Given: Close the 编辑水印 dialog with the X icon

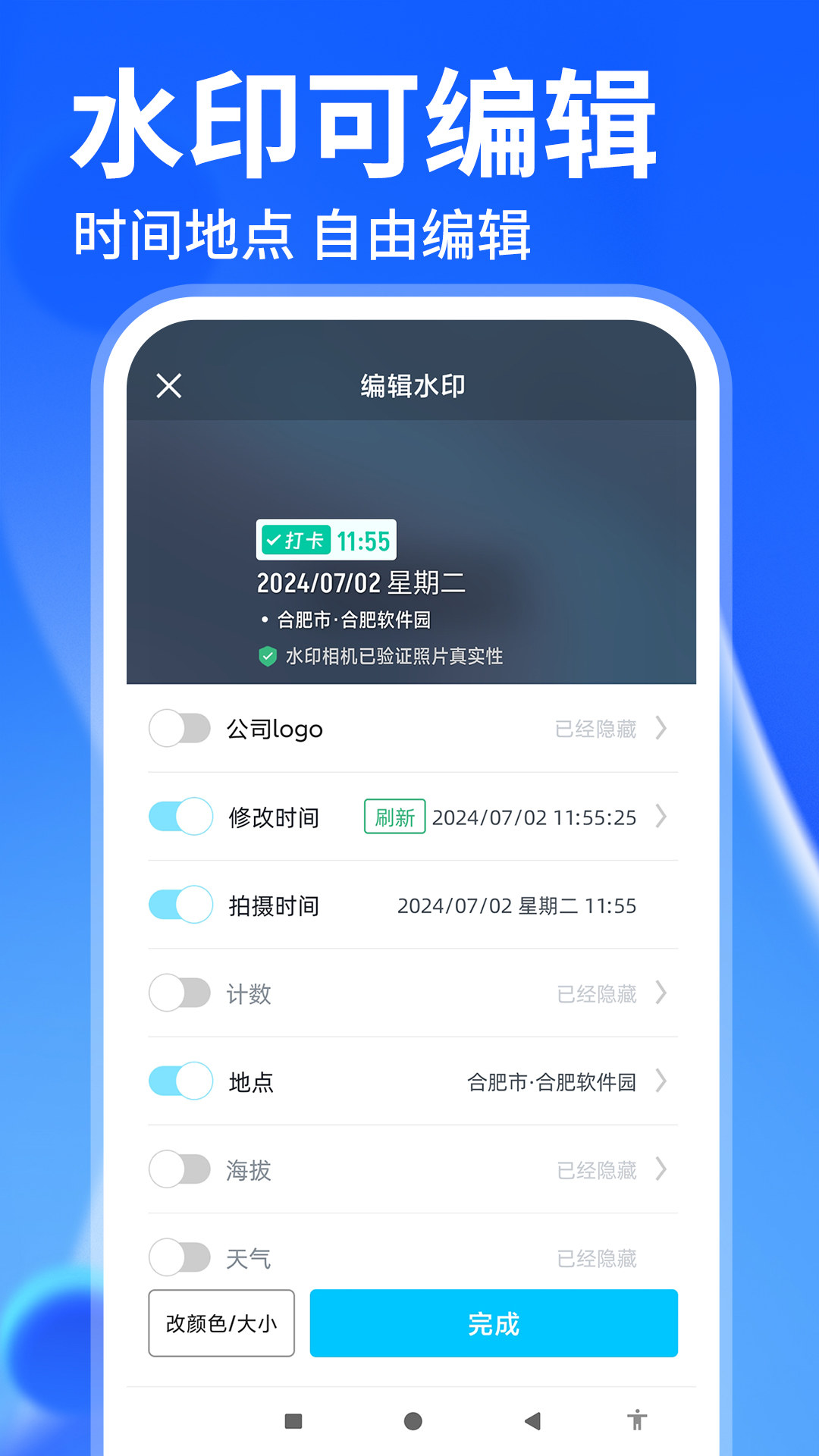Looking at the screenshot, I should 168,386.
